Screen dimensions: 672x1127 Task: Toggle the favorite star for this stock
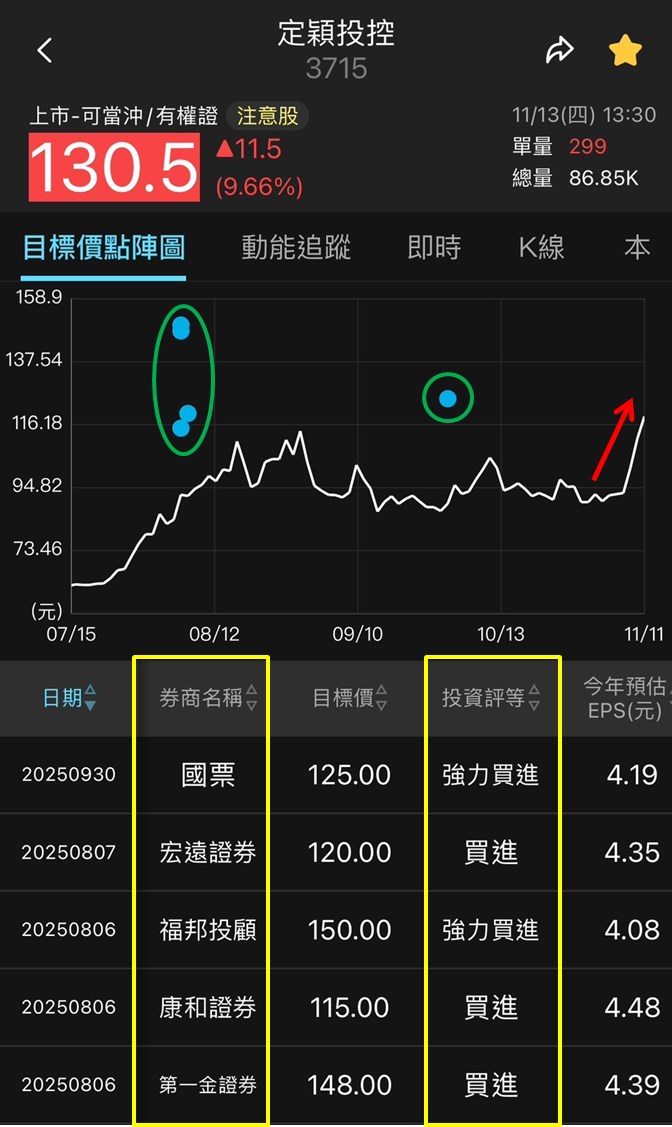[625, 50]
